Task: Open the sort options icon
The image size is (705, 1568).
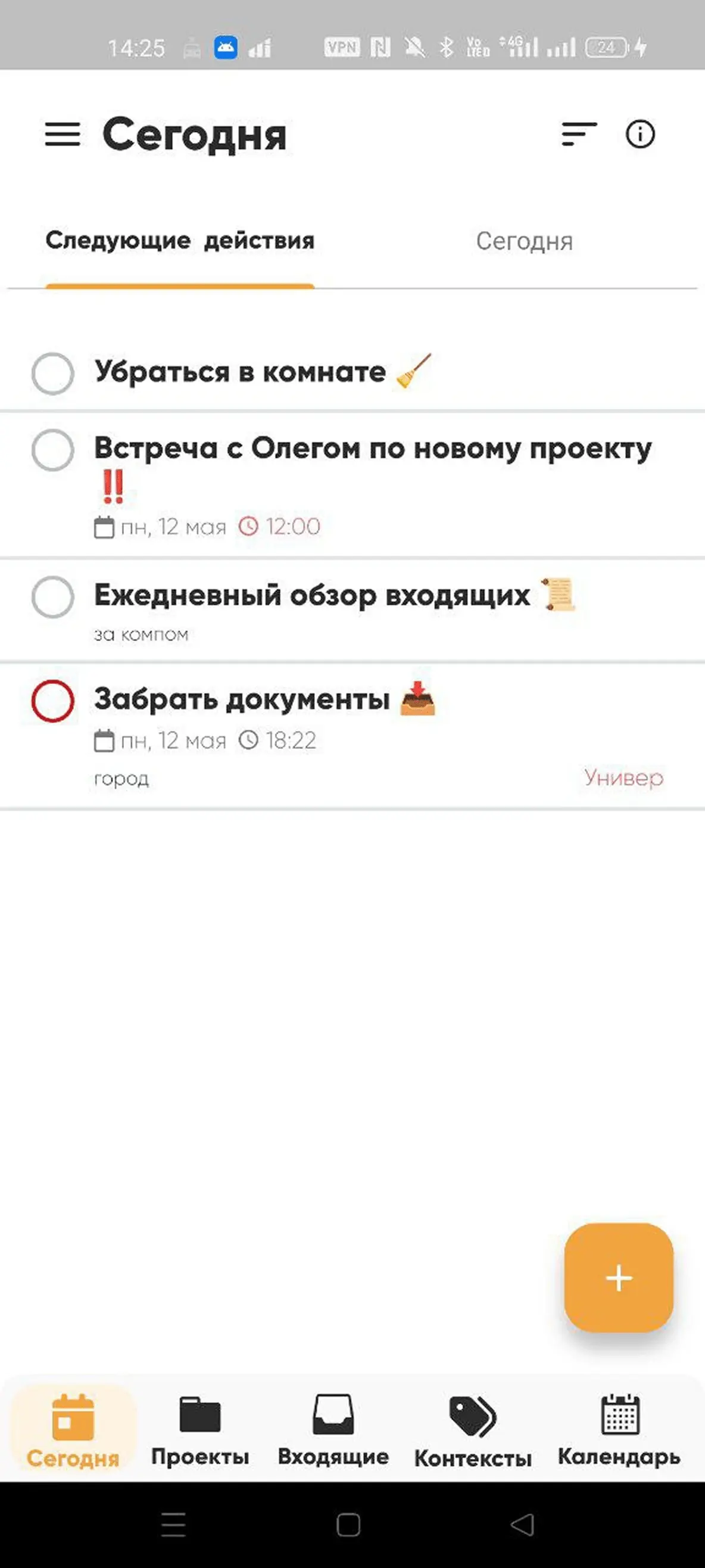Action: coord(579,134)
